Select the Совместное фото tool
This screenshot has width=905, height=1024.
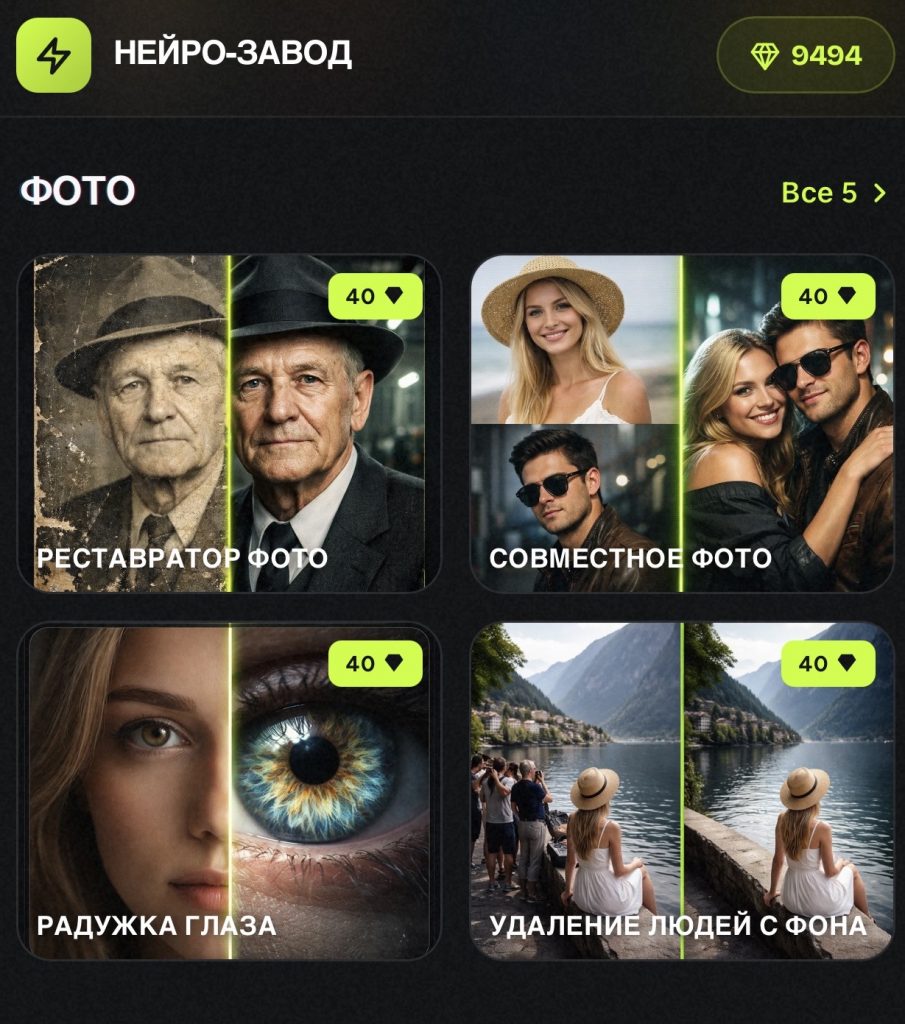(x=681, y=423)
